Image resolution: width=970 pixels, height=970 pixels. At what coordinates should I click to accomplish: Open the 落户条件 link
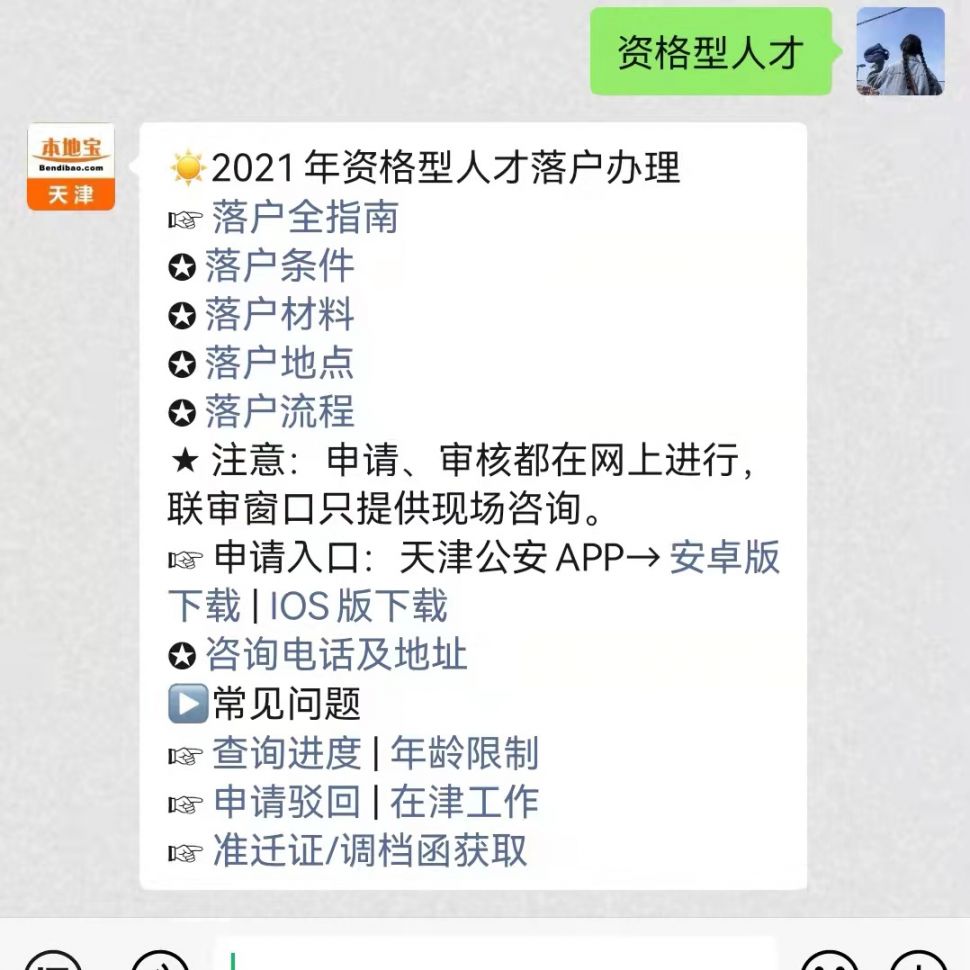click(279, 266)
